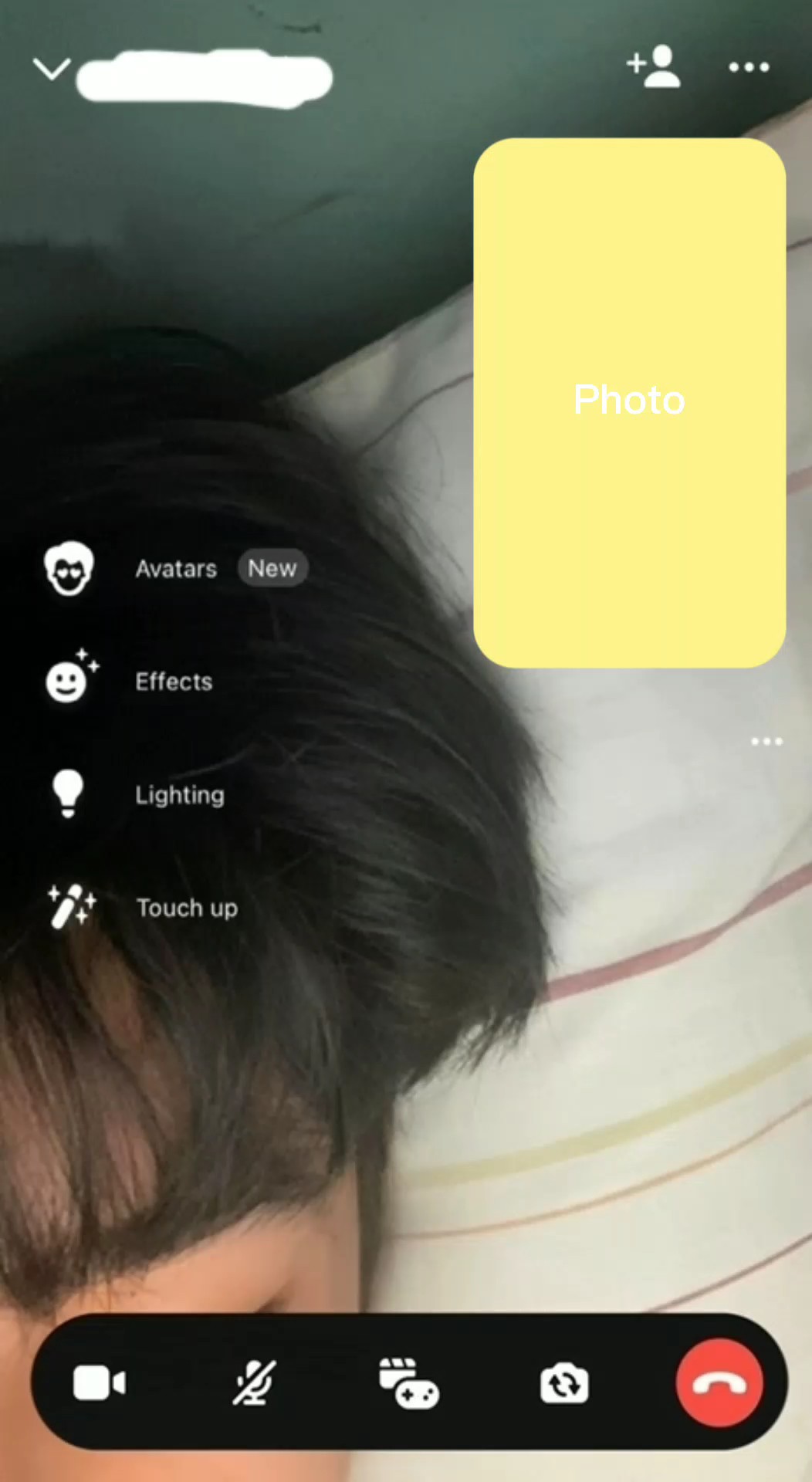Click the add person icon

point(652,67)
